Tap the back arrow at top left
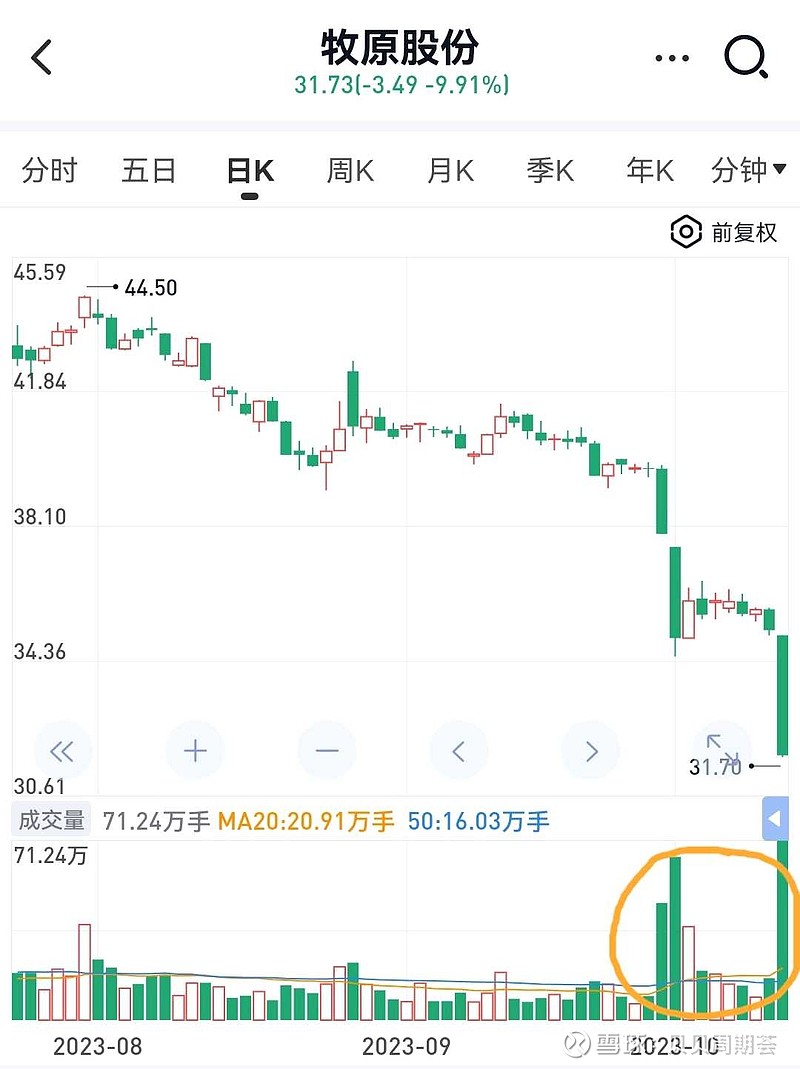 click(41, 57)
